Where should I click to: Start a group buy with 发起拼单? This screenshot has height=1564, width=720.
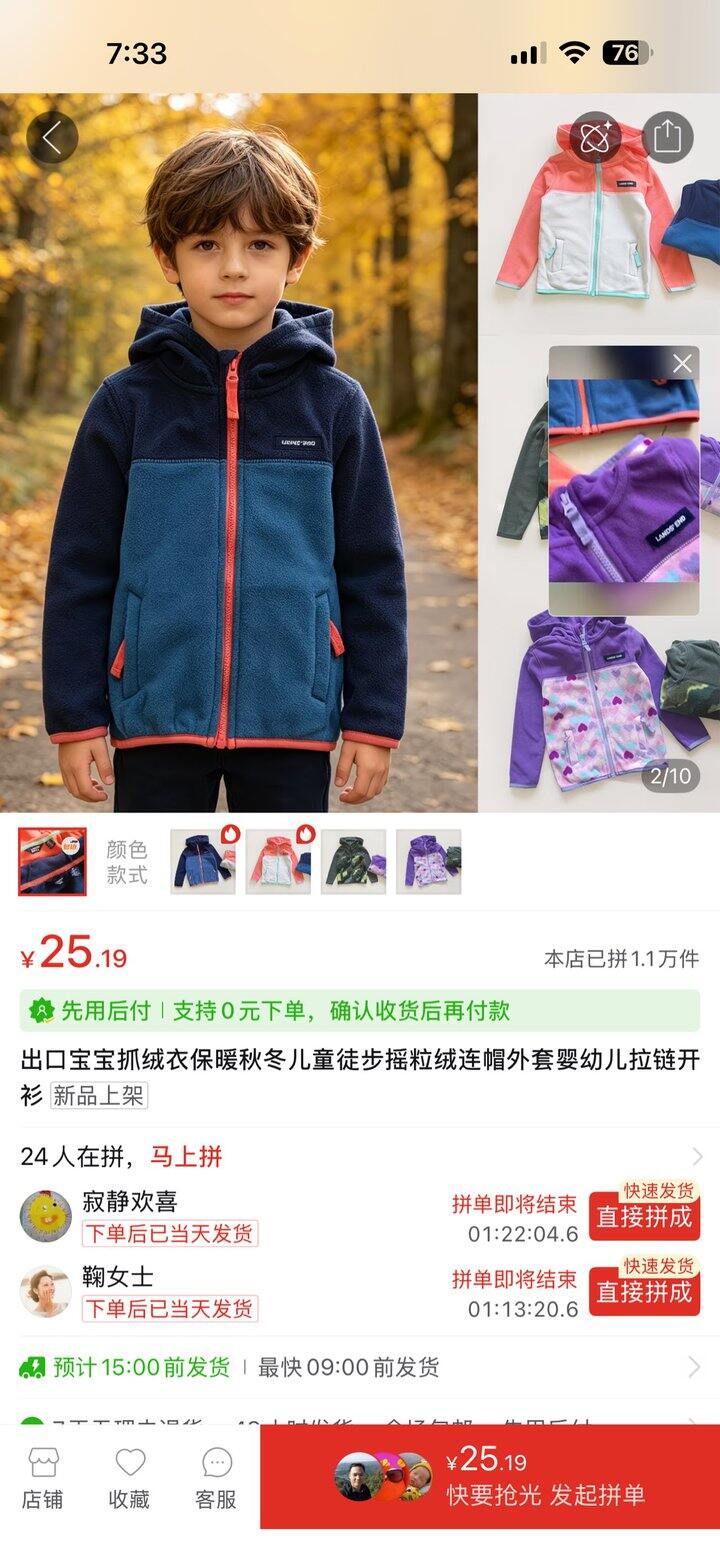pos(490,1476)
